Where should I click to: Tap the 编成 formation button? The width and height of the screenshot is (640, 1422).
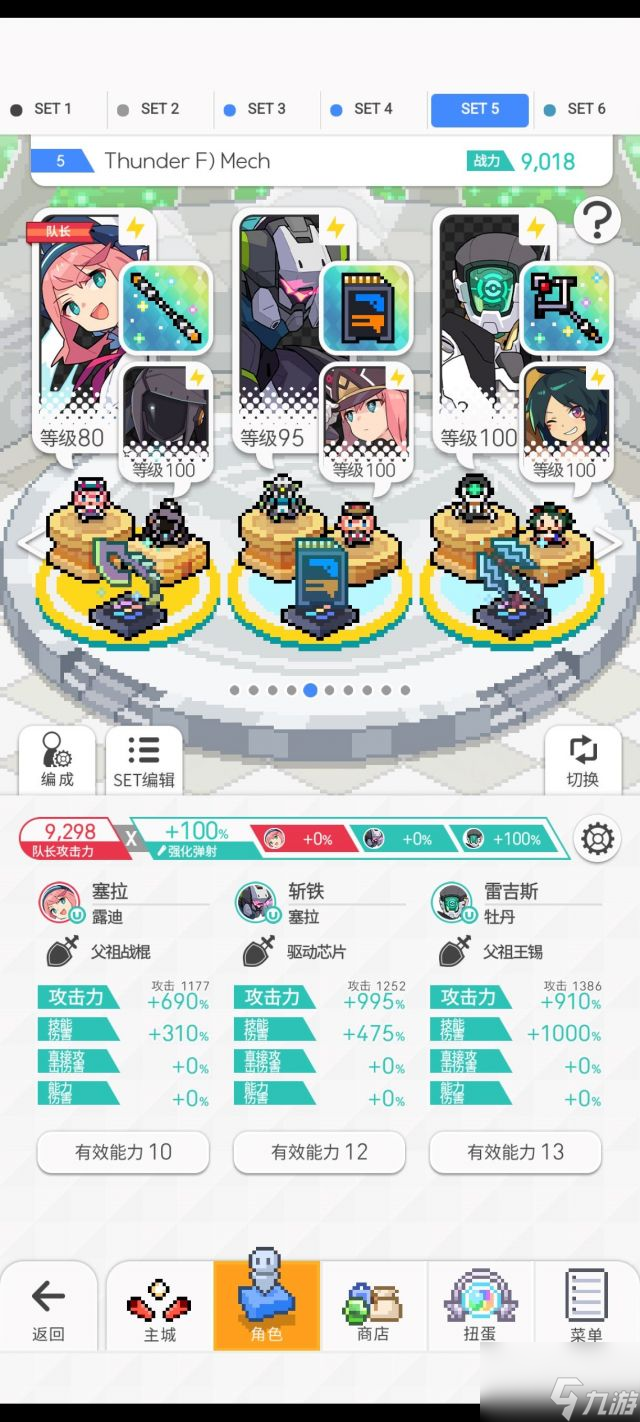point(57,760)
